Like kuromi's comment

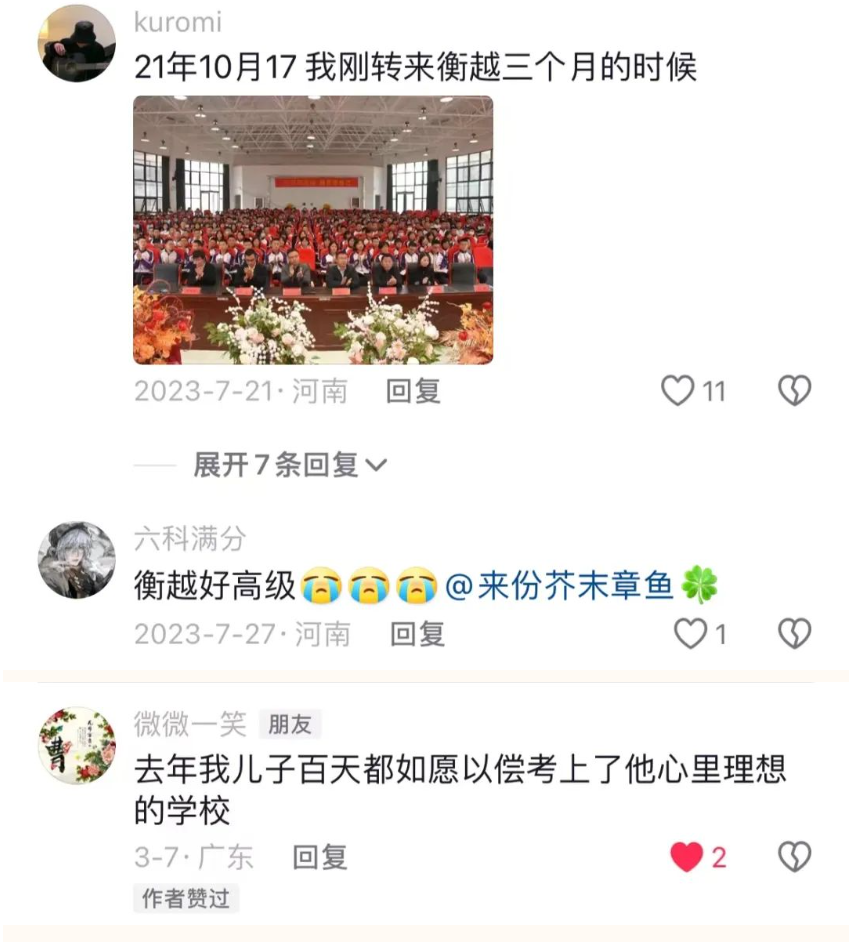pos(678,390)
